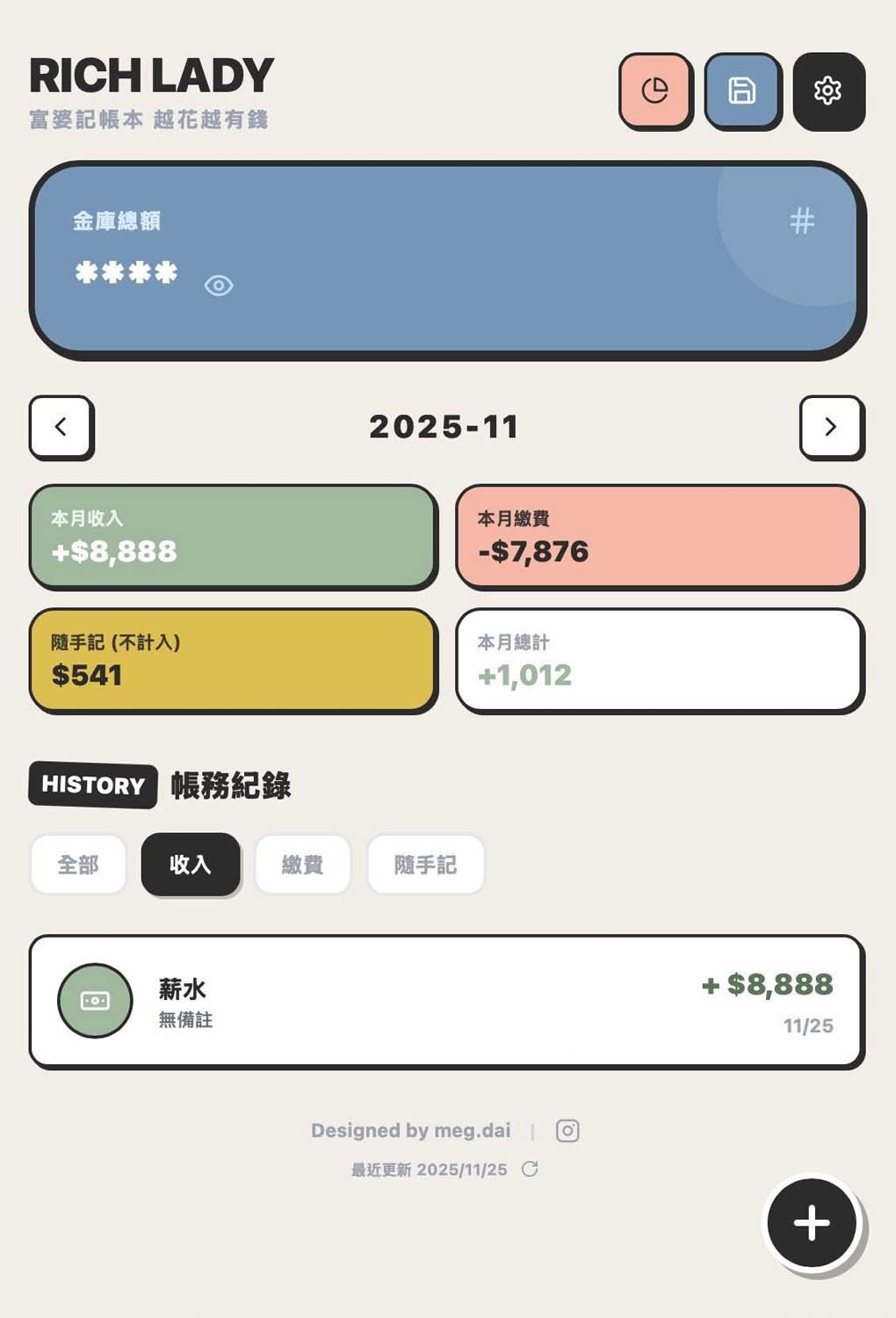
Task: Tap the hash icon on vault card
Action: pos(802,221)
